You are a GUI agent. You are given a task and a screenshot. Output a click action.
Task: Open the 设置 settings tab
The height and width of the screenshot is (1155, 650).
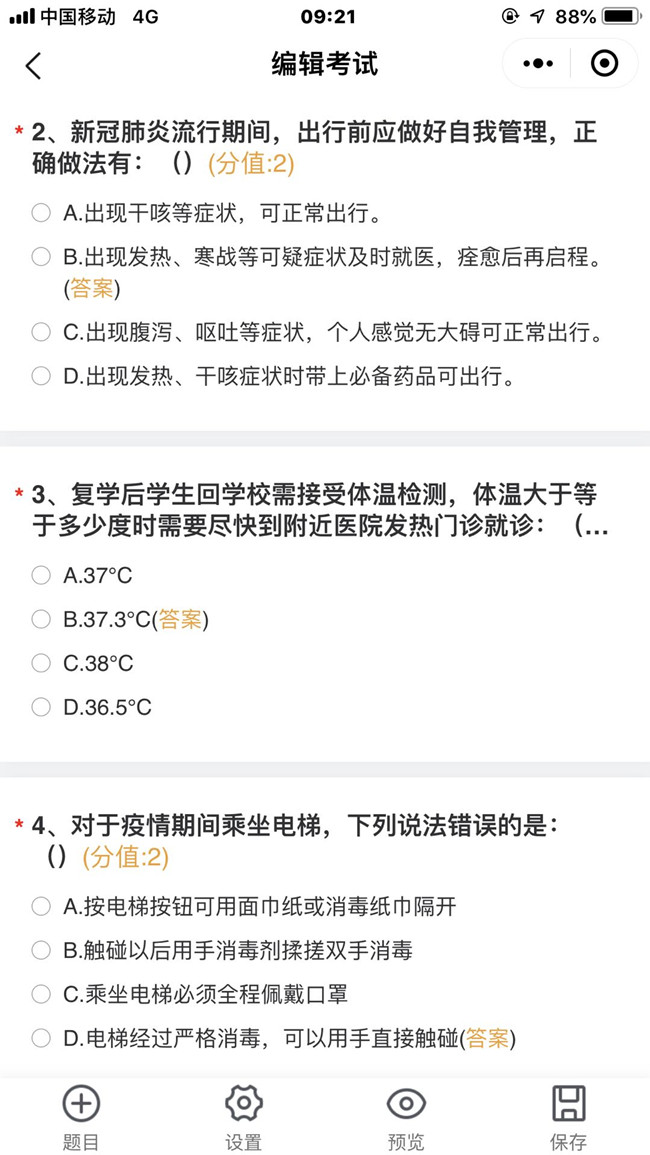click(244, 1117)
